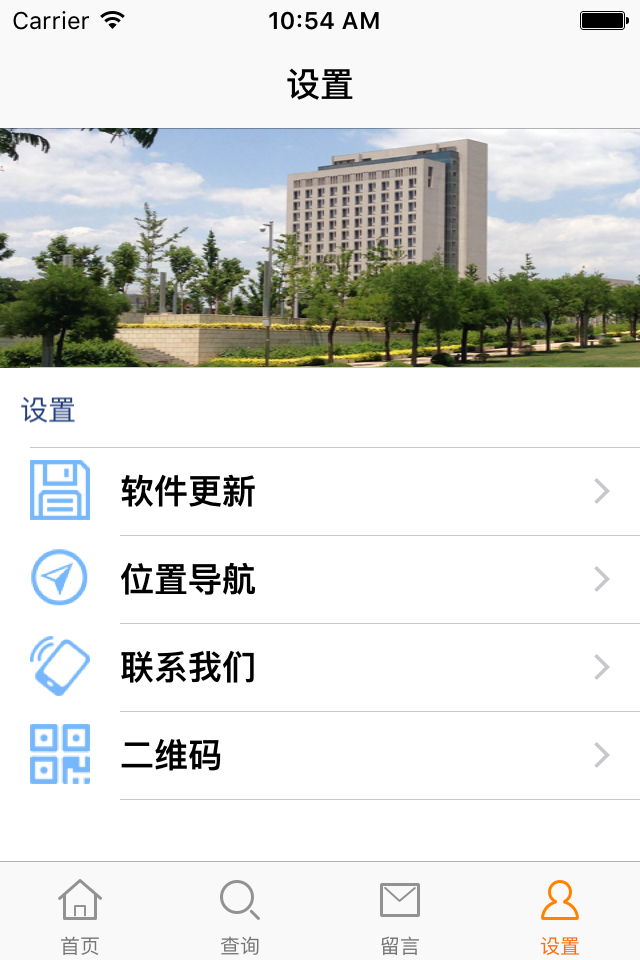Go to the 查询 tab
The width and height of the screenshot is (640, 960).
pyautogui.click(x=240, y=914)
